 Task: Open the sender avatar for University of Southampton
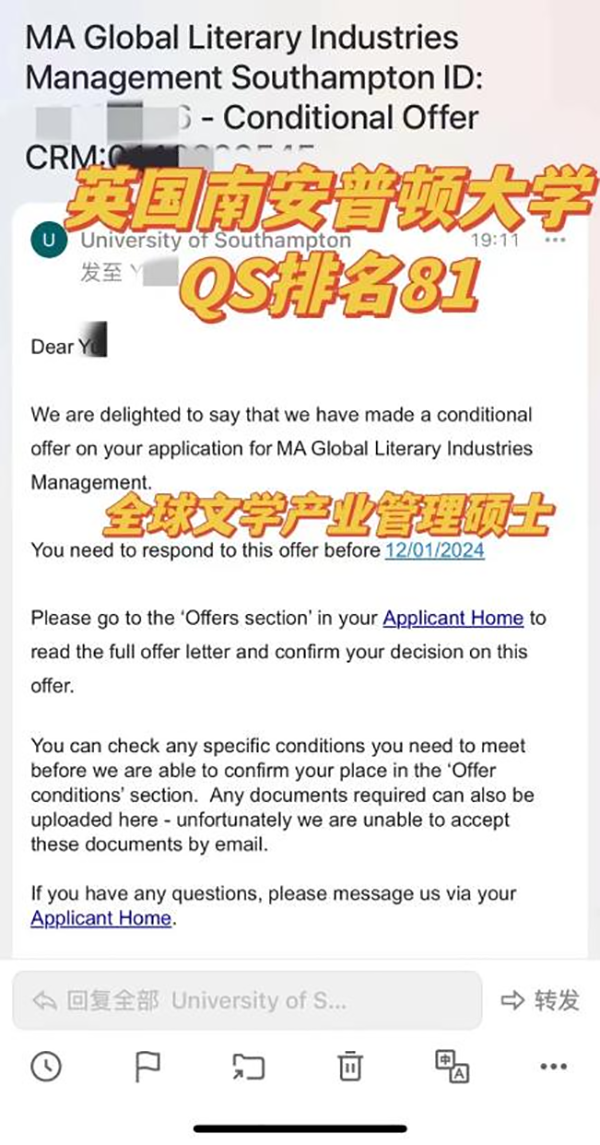click(x=46, y=241)
